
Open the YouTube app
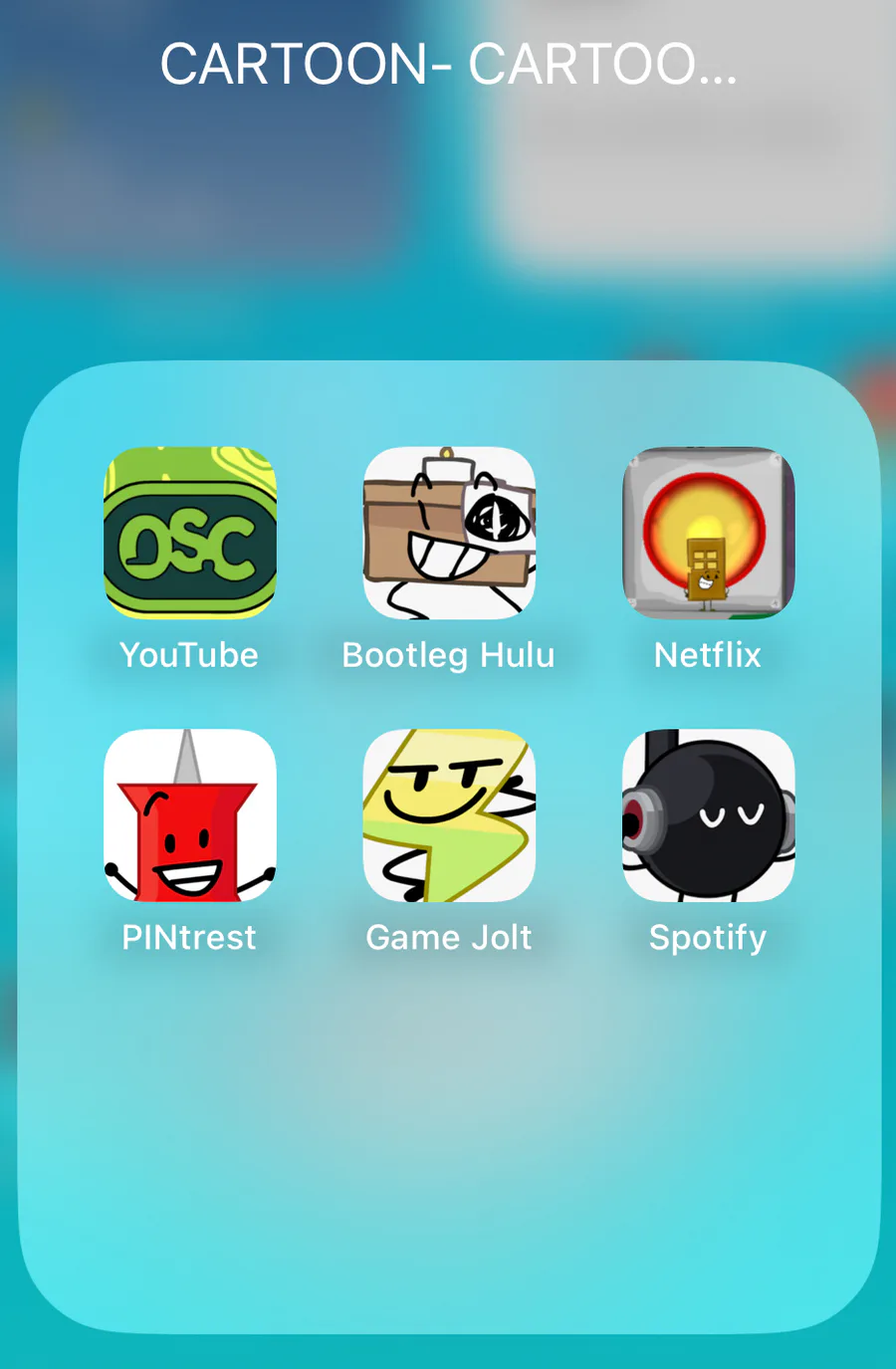[189, 533]
